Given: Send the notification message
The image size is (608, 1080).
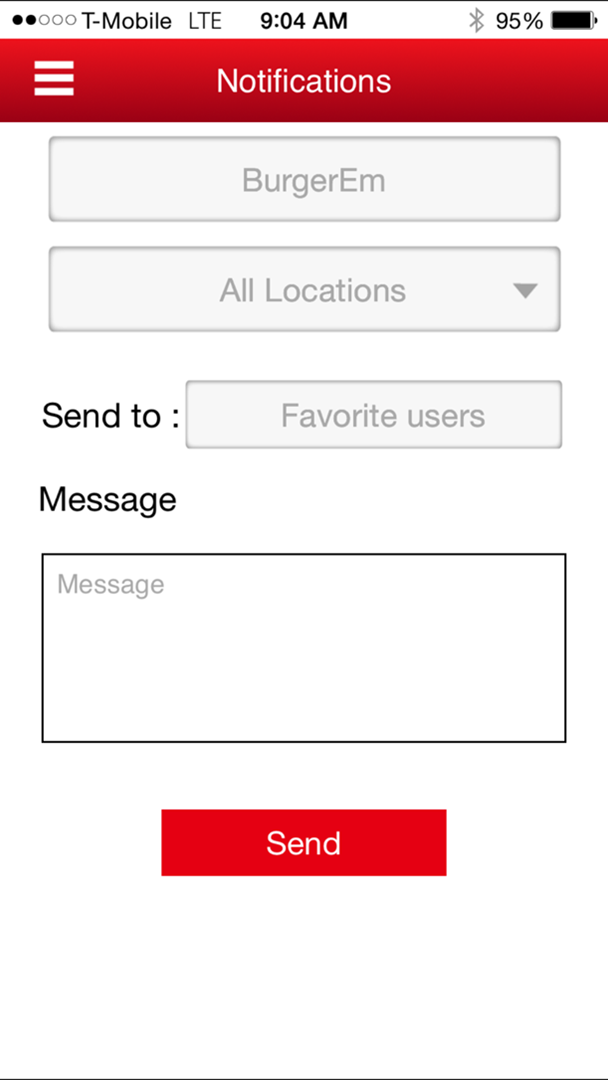Looking at the screenshot, I should pos(304,843).
